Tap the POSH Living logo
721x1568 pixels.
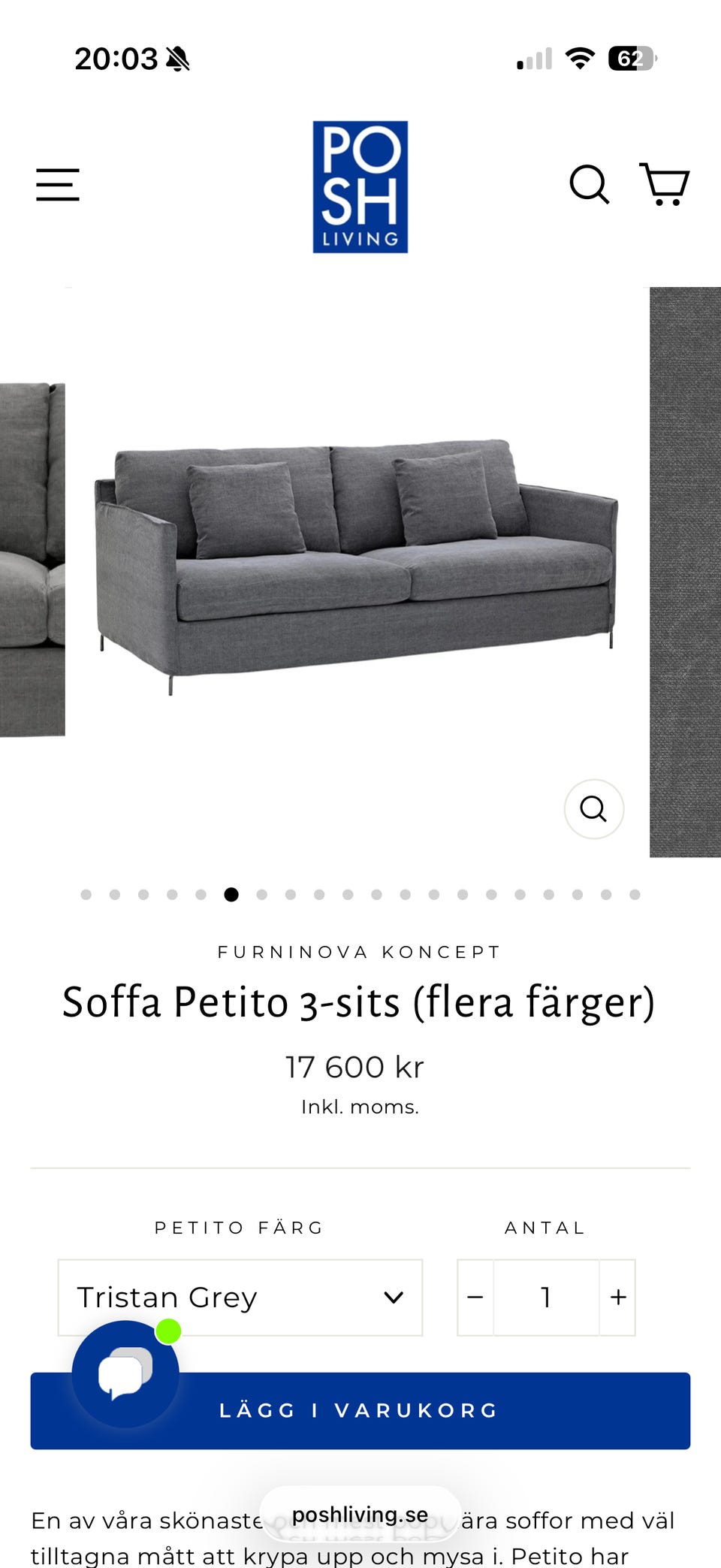[359, 186]
